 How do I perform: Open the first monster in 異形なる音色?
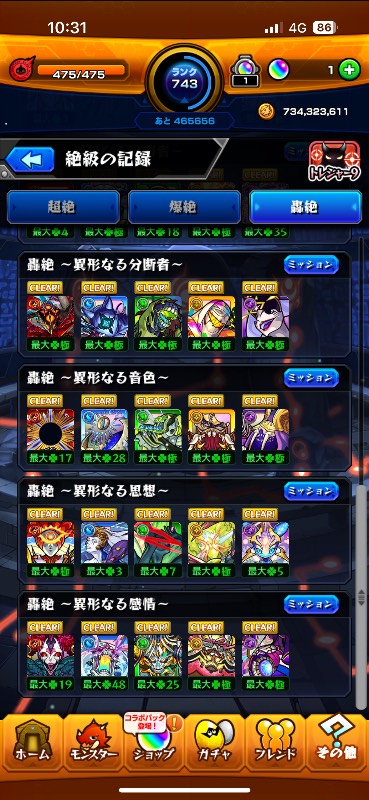coord(51,430)
